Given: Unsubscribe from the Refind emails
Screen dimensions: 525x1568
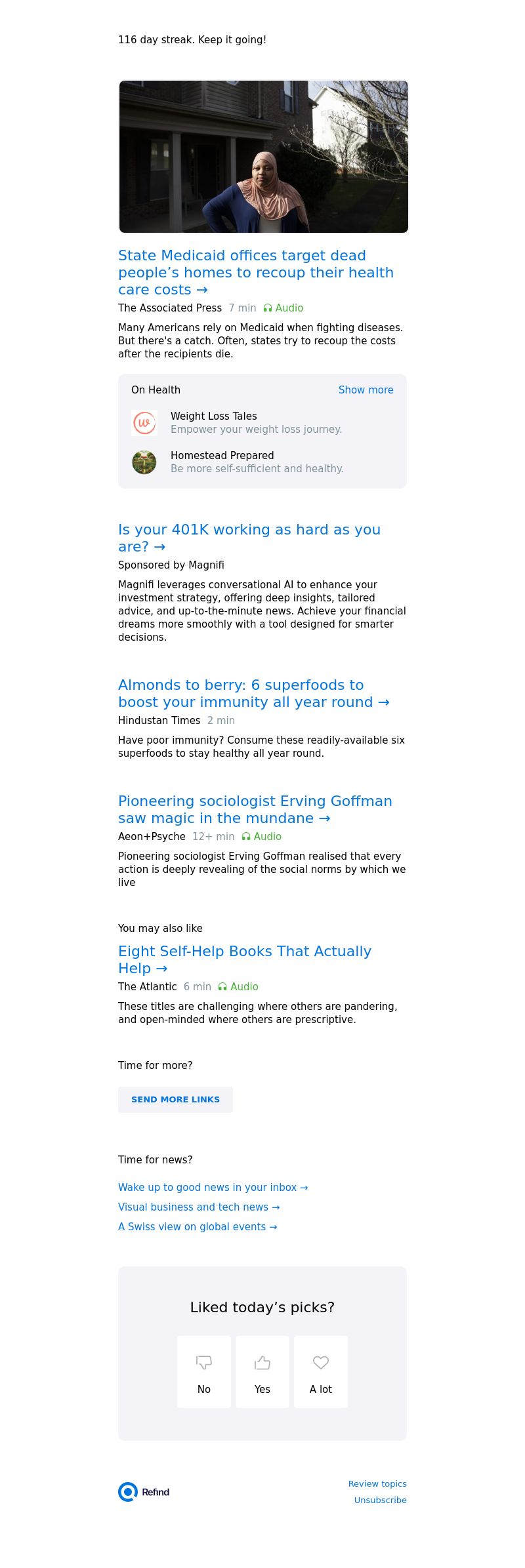Looking at the screenshot, I should [380, 1500].
